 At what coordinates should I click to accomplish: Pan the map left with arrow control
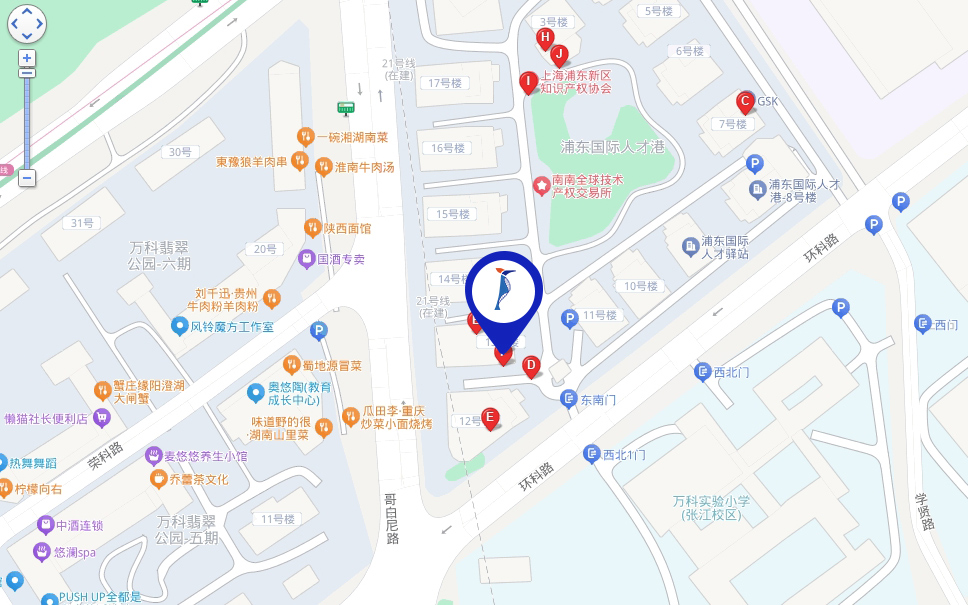(14, 24)
